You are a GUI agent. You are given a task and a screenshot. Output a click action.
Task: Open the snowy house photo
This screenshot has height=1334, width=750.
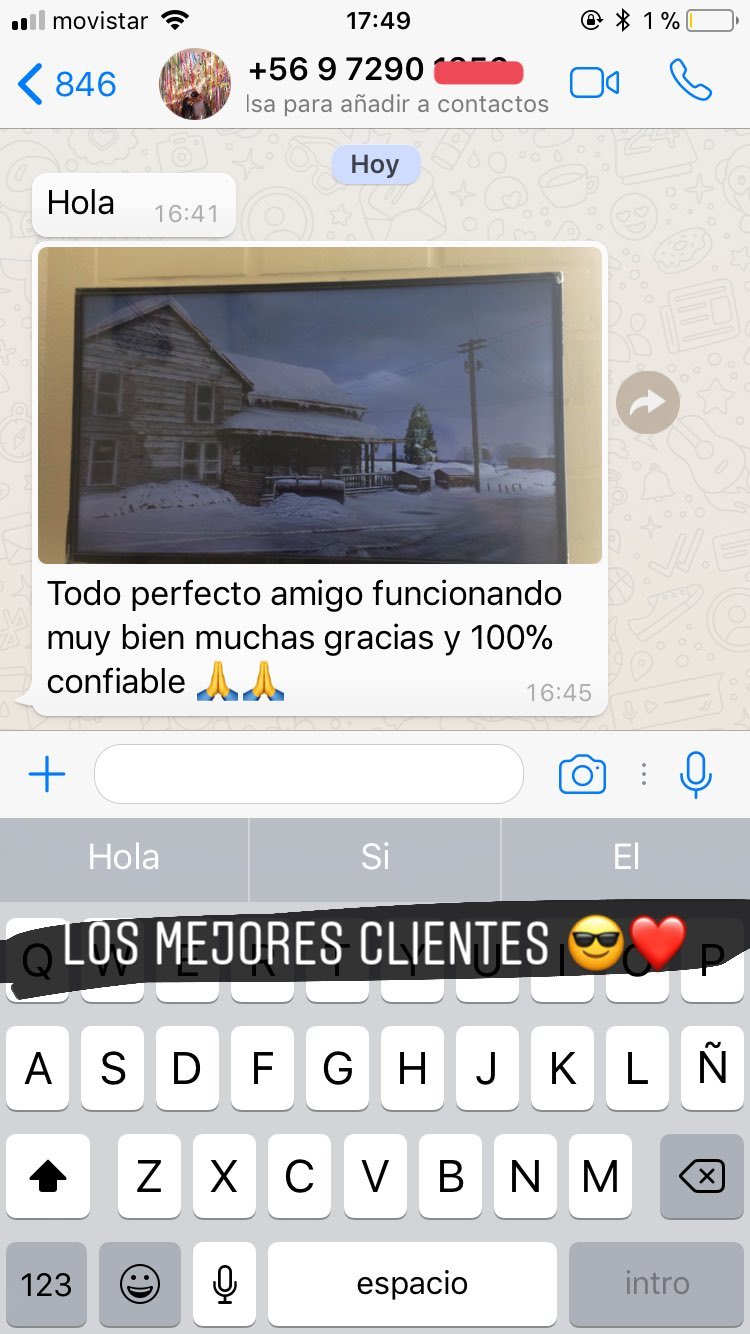coord(320,405)
